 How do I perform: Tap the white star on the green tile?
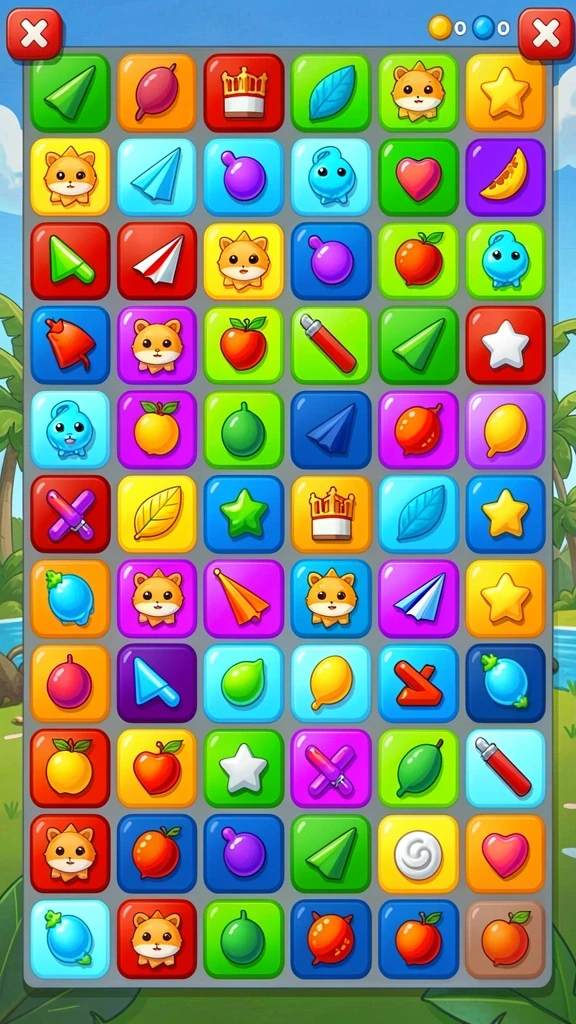(244, 768)
